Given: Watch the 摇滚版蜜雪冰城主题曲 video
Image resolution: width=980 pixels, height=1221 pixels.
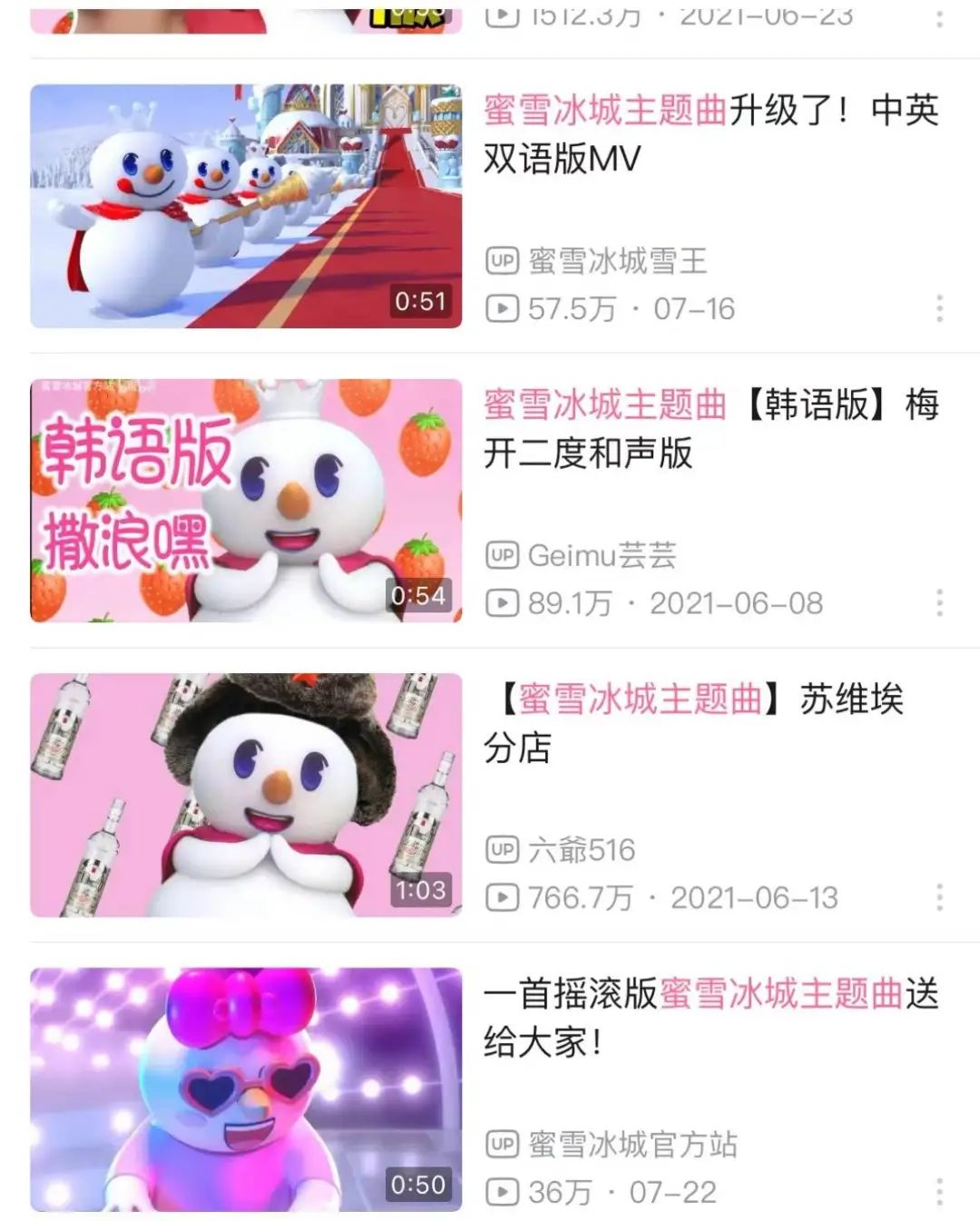Looking at the screenshot, I should [x=246, y=1089].
